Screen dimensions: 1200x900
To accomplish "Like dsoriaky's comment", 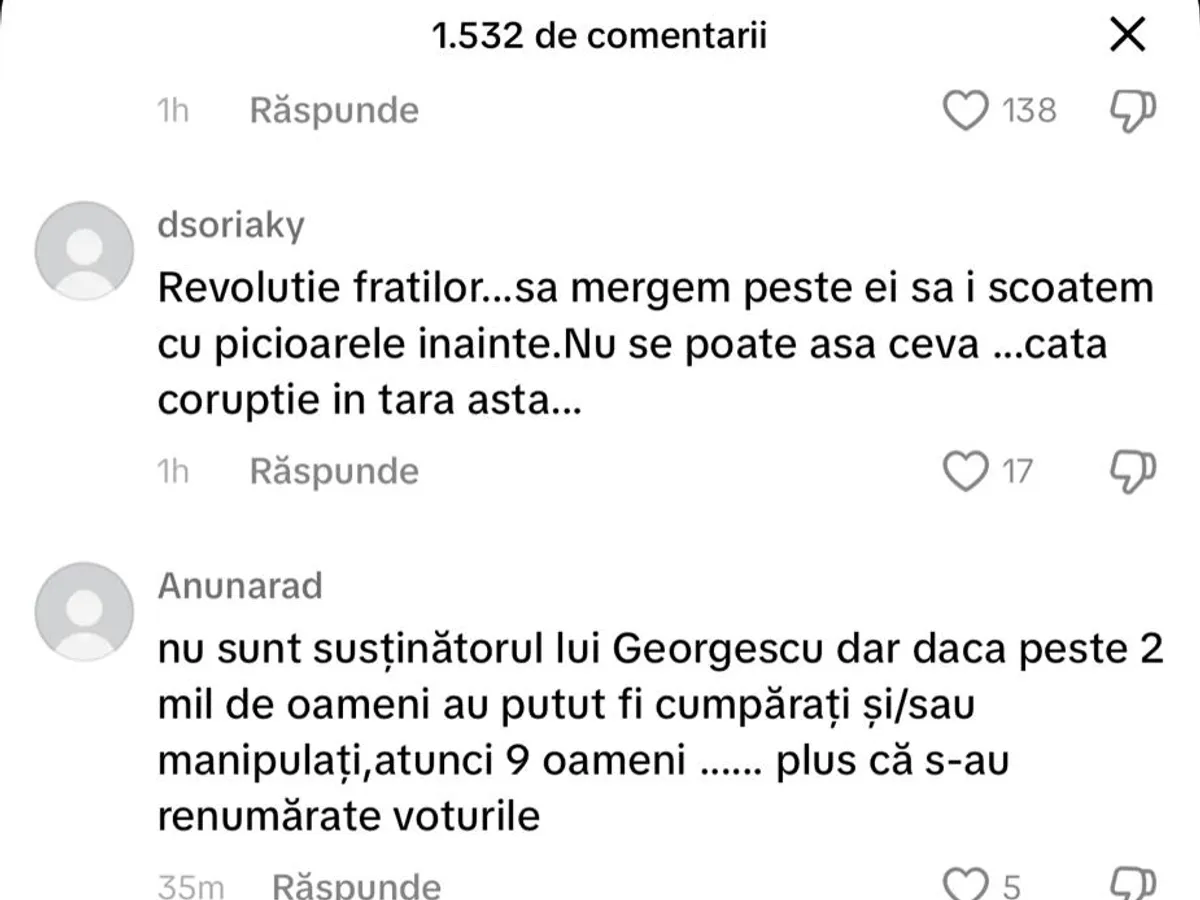I will tap(966, 471).
